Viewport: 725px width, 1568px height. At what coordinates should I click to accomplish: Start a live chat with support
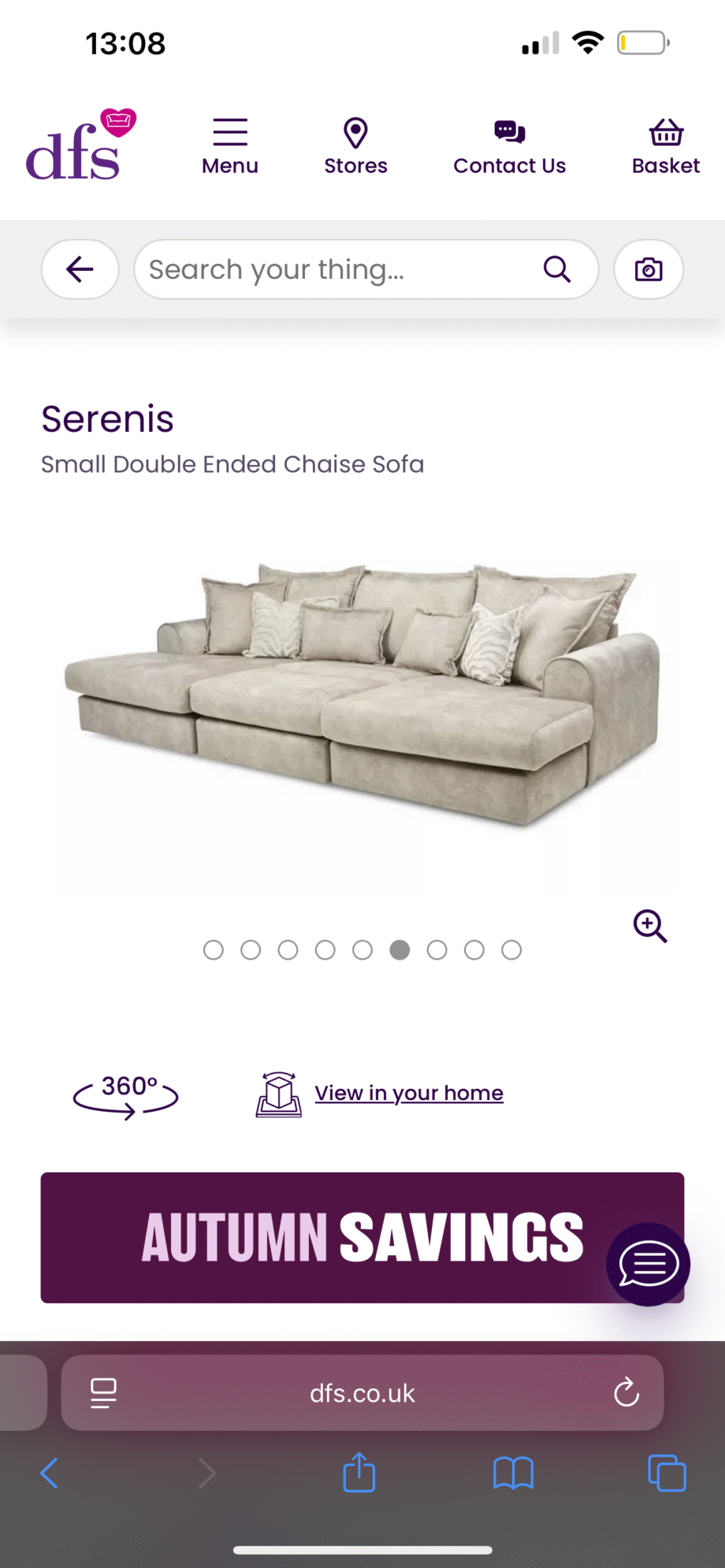(648, 1264)
